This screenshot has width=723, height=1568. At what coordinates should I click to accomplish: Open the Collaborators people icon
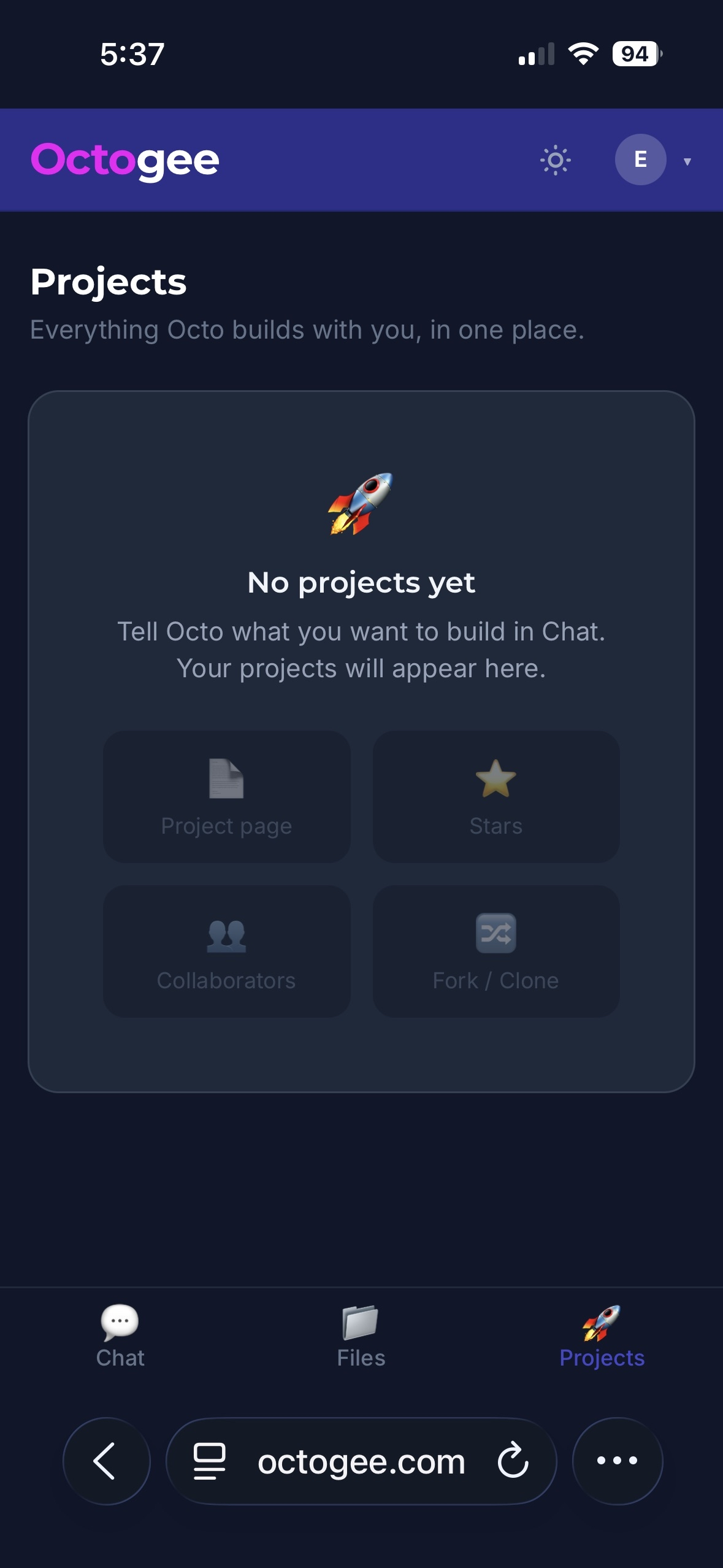coord(226,934)
